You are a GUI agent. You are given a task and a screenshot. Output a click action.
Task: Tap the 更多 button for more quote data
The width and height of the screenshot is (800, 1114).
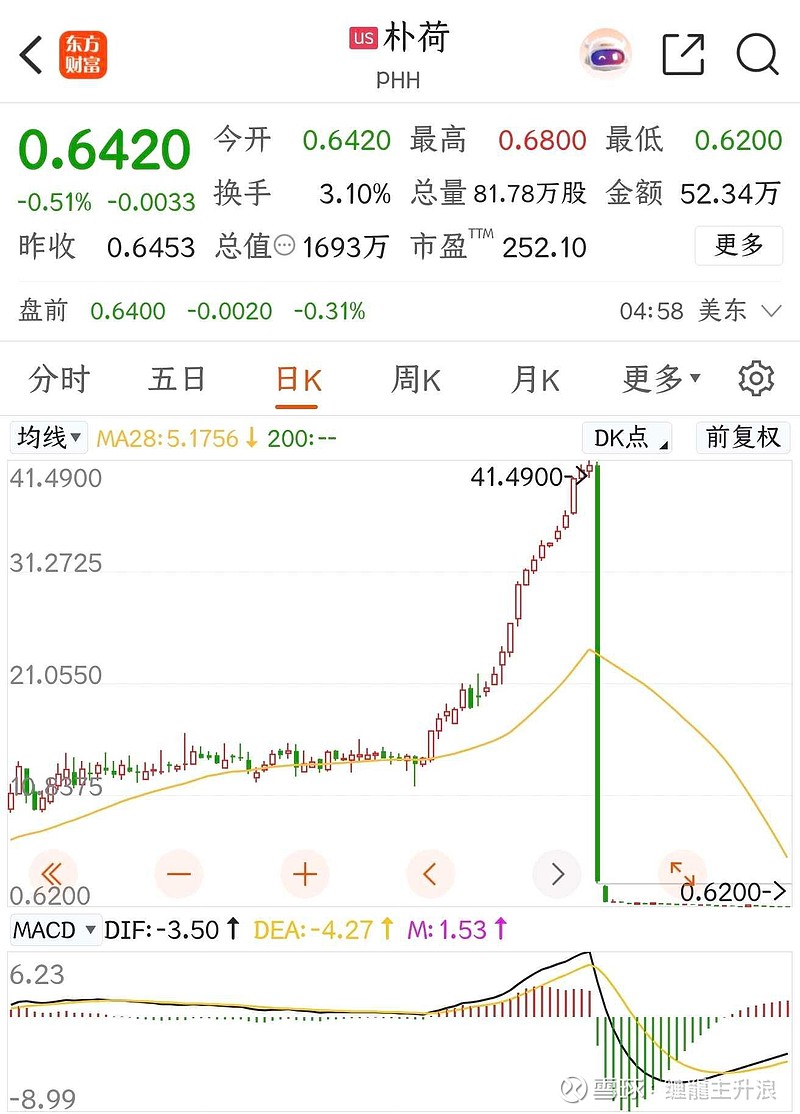(740, 245)
